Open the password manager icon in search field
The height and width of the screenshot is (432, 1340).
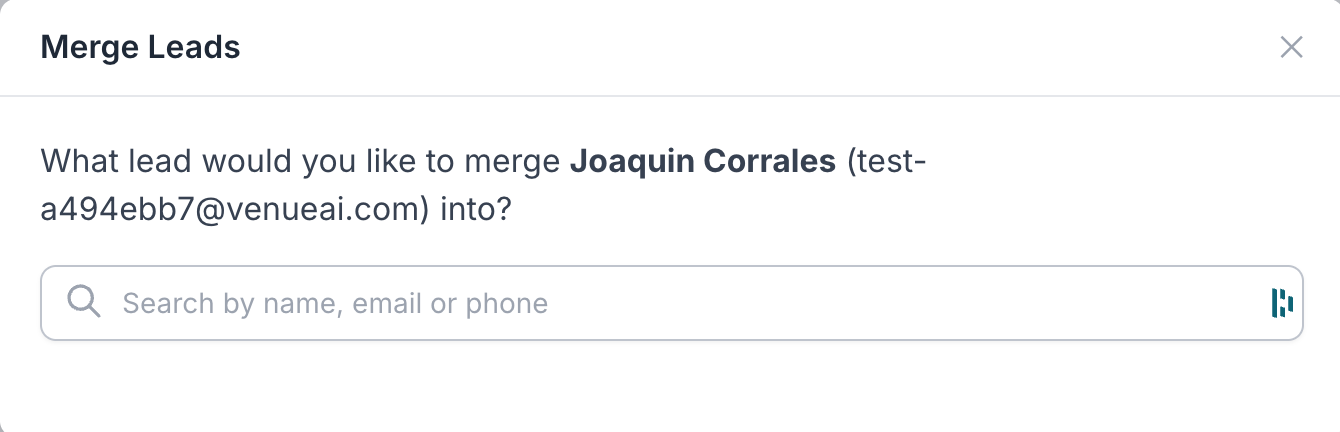(1282, 302)
